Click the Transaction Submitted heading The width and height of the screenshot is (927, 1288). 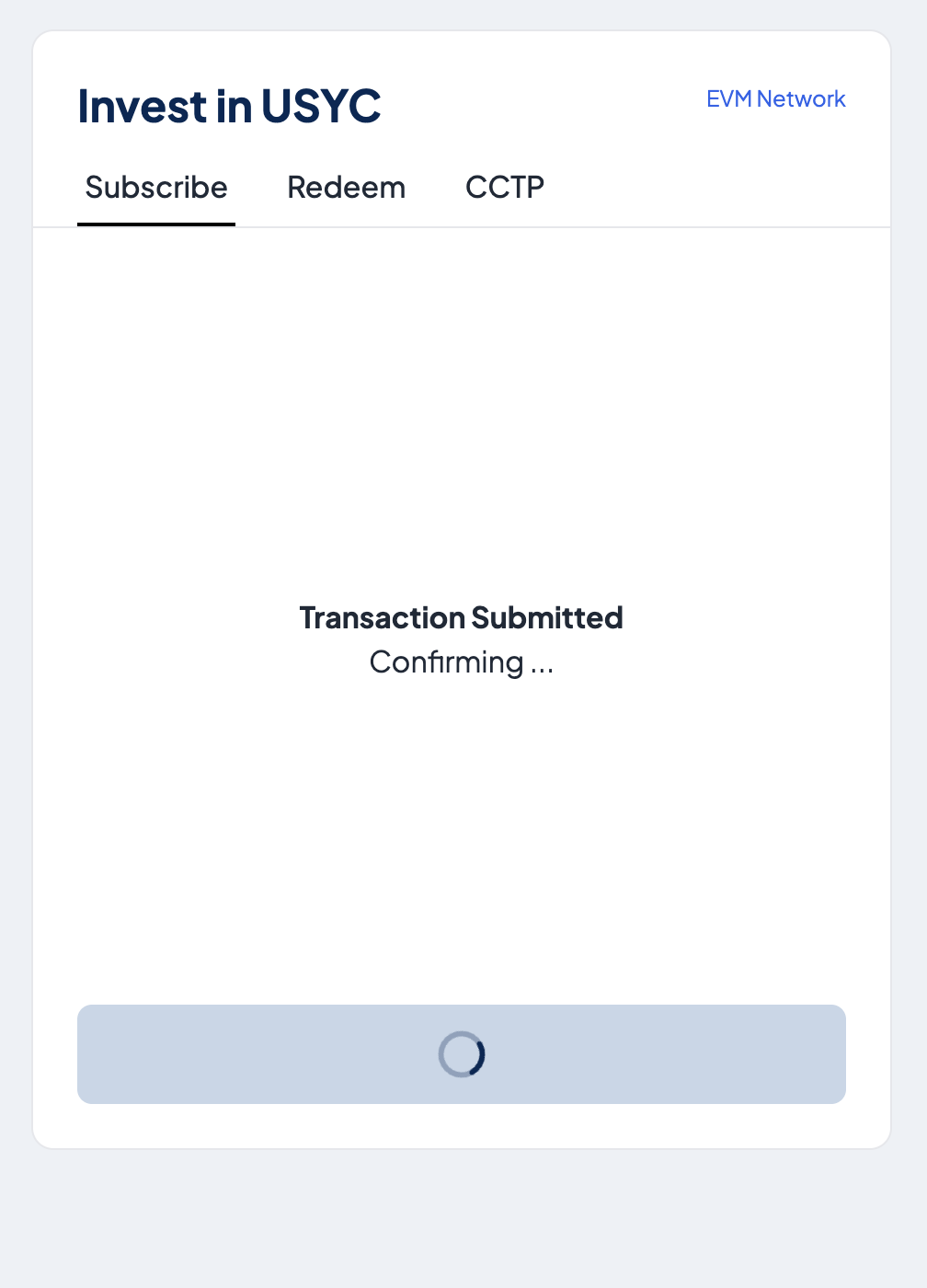tap(462, 617)
